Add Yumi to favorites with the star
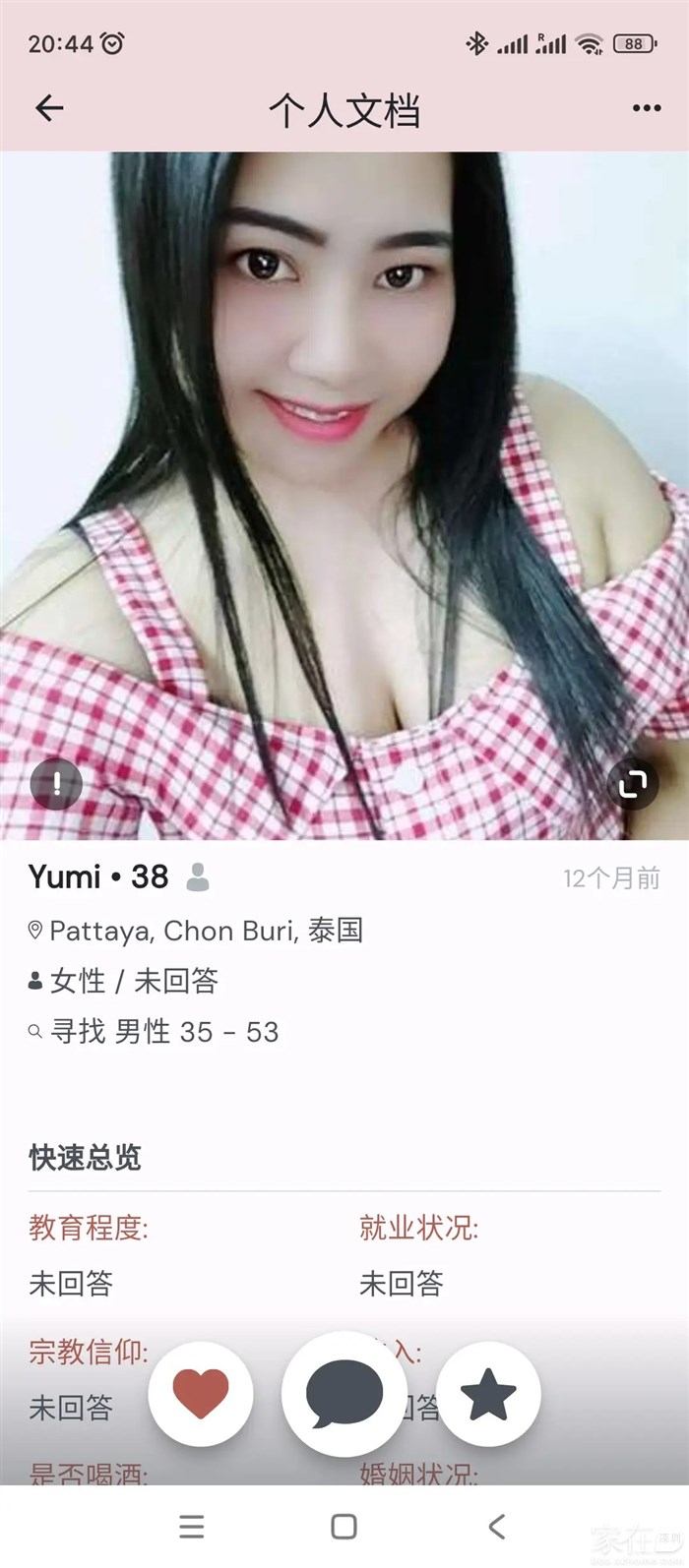The image size is (689, 1568). tap(488, 1394)
